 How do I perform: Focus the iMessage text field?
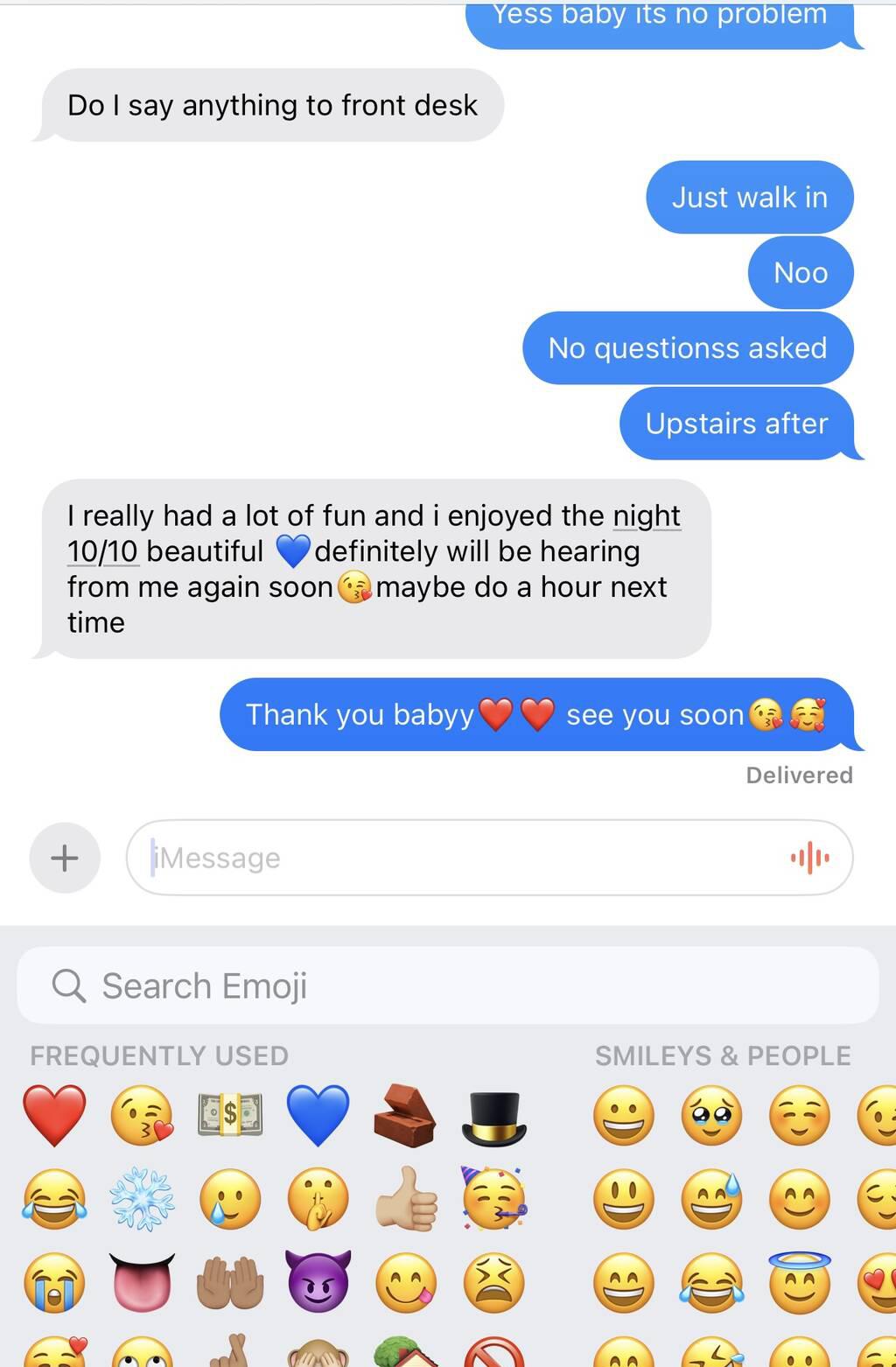click(x=455, y=858)
